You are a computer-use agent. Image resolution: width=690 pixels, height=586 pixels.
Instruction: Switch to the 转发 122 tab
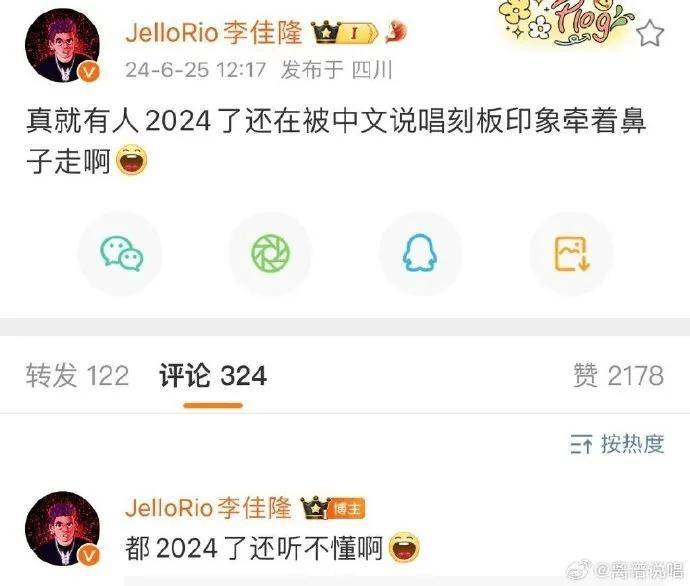tap(77, 376)
